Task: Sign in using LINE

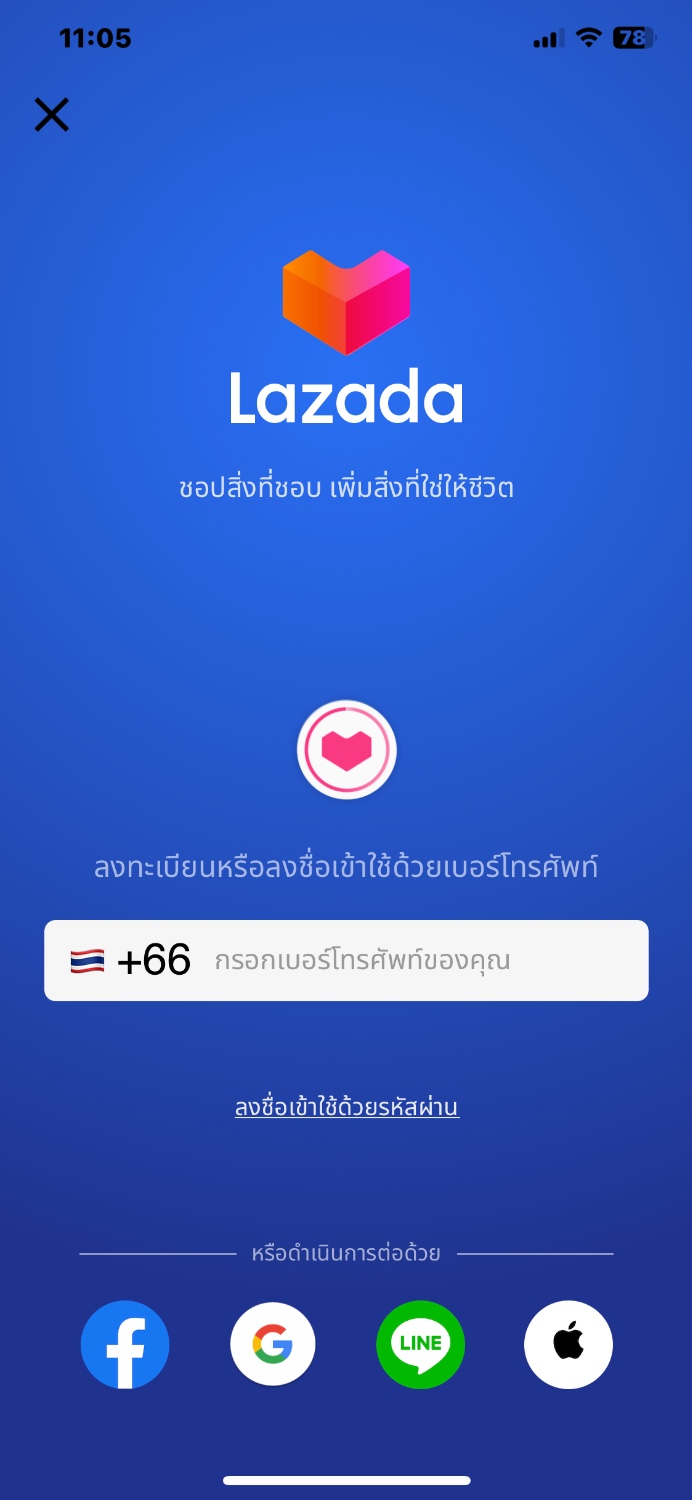Action: click(x=421, y=1344)
